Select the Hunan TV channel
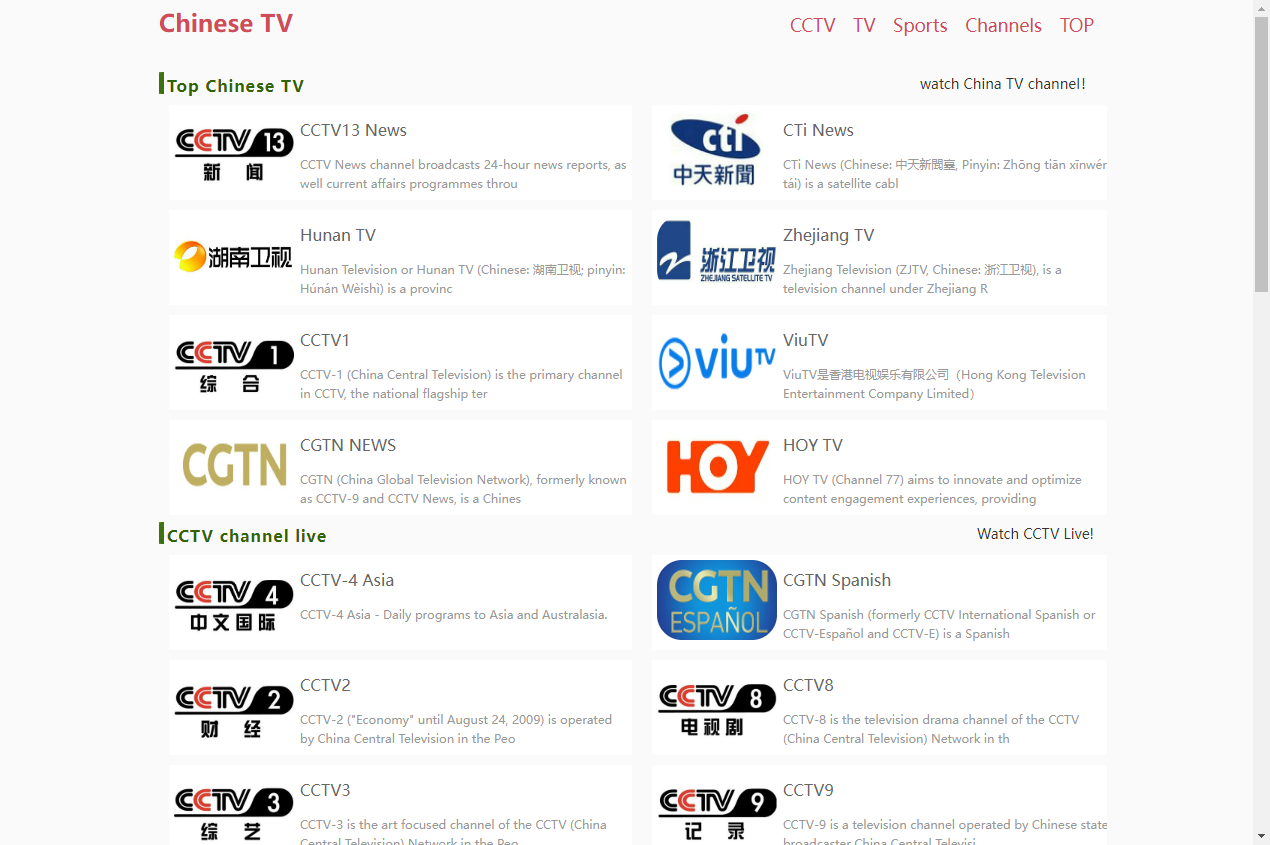This screenshot has width=1270, height=845. click(338, 235)
